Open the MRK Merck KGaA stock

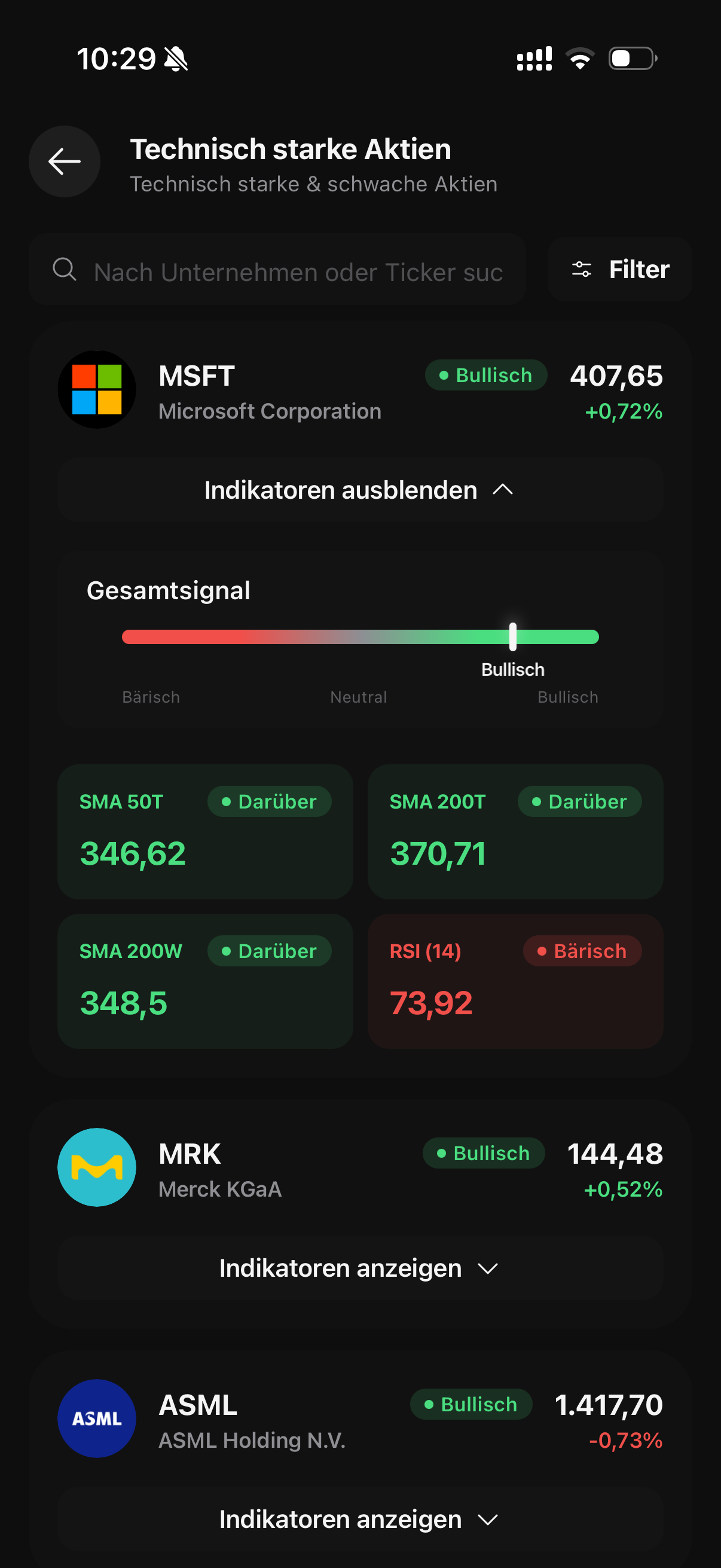[360, 1168]
